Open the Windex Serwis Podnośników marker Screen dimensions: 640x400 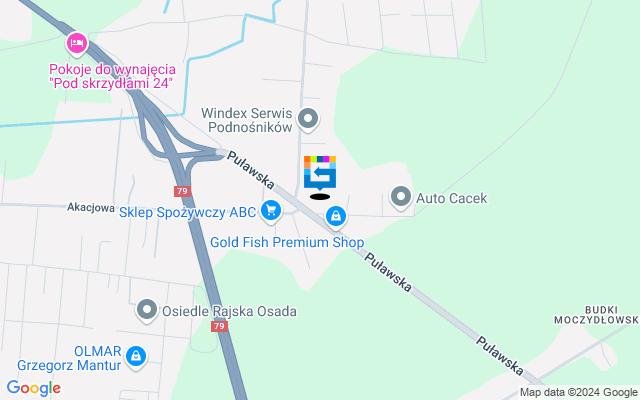coord(308,121)
